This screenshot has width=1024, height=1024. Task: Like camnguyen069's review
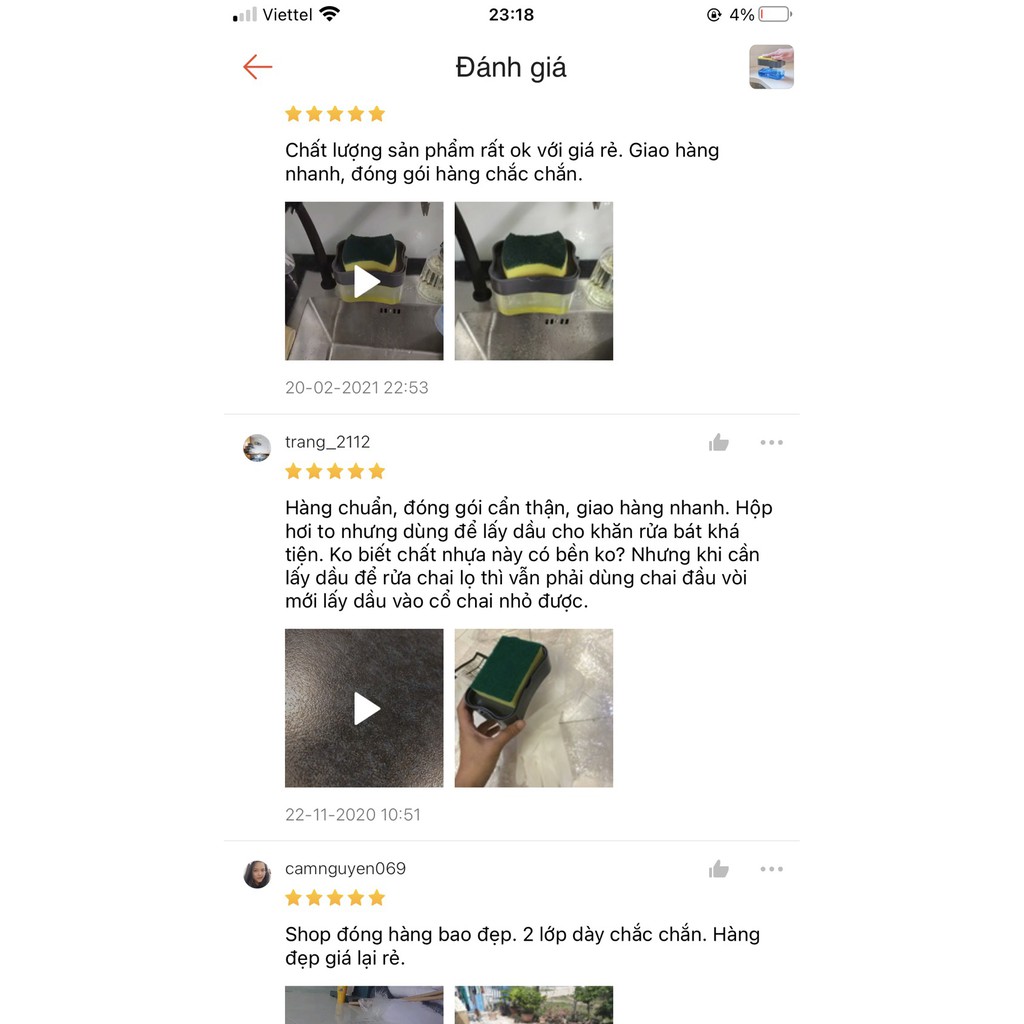tap(718, 869)
